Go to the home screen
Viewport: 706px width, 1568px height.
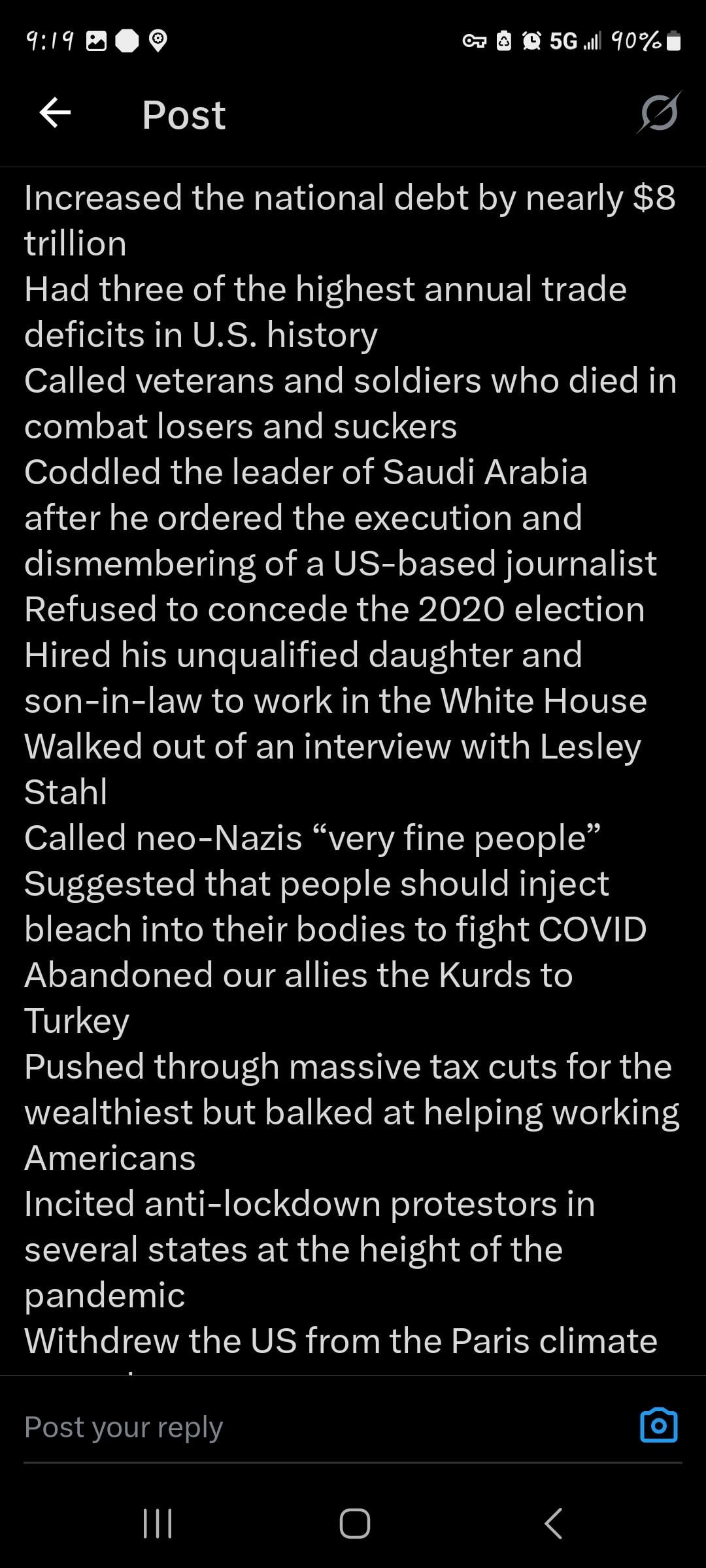click(354, 1524)
